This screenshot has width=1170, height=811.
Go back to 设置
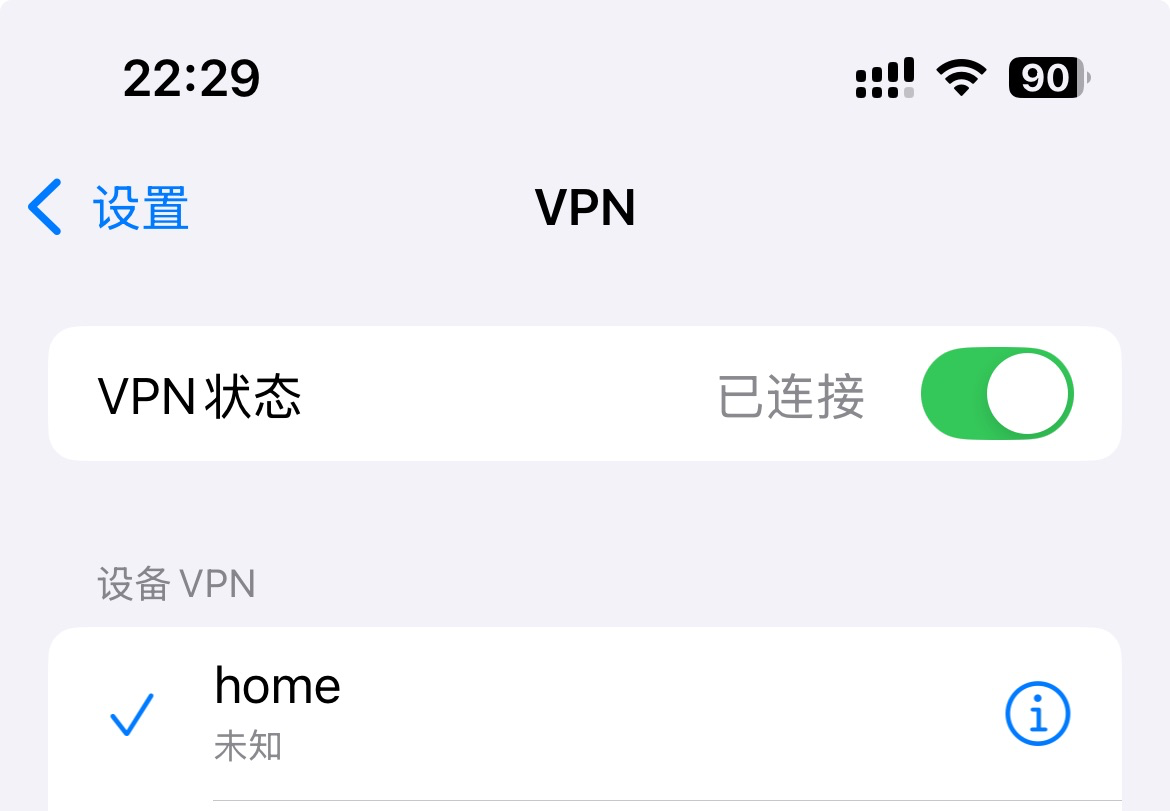[108, 208]
